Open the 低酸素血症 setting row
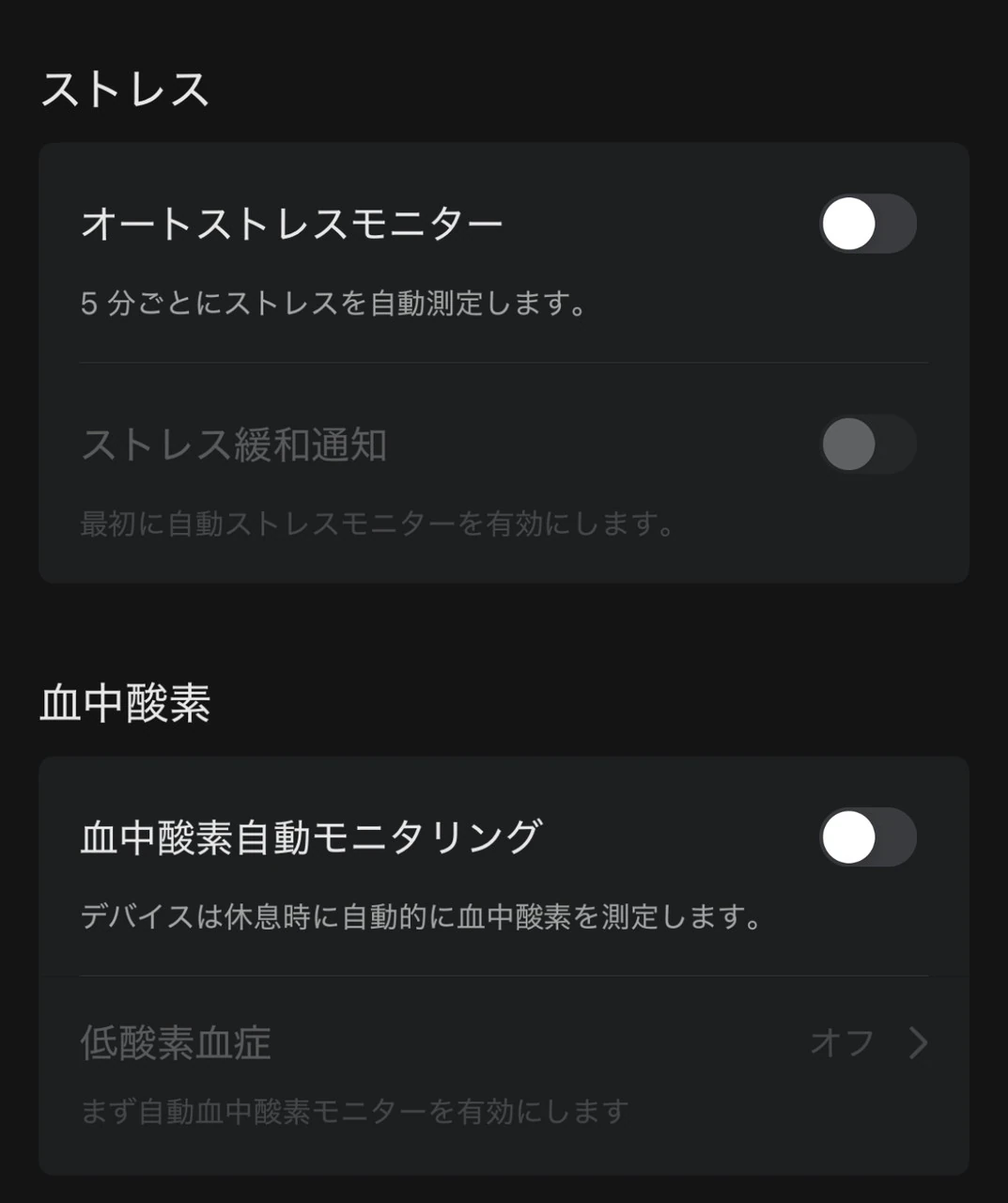1008x1203 pixels. pyautogui.click(x=504, y=1043)
